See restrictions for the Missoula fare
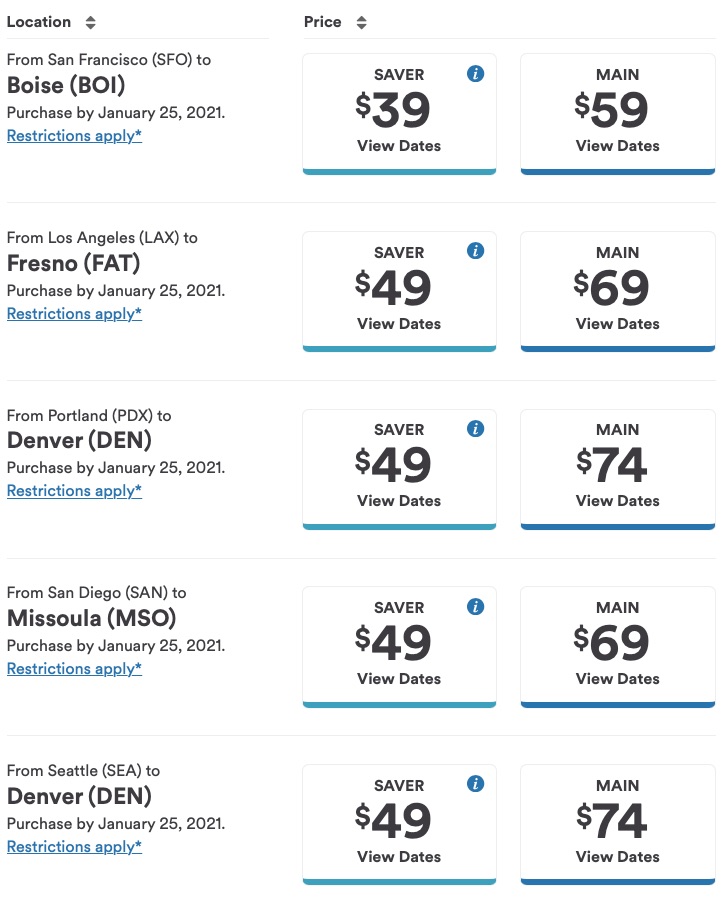The width and height of the screenshot is (728, 909). pyautogui.click(x=74, y=668)
